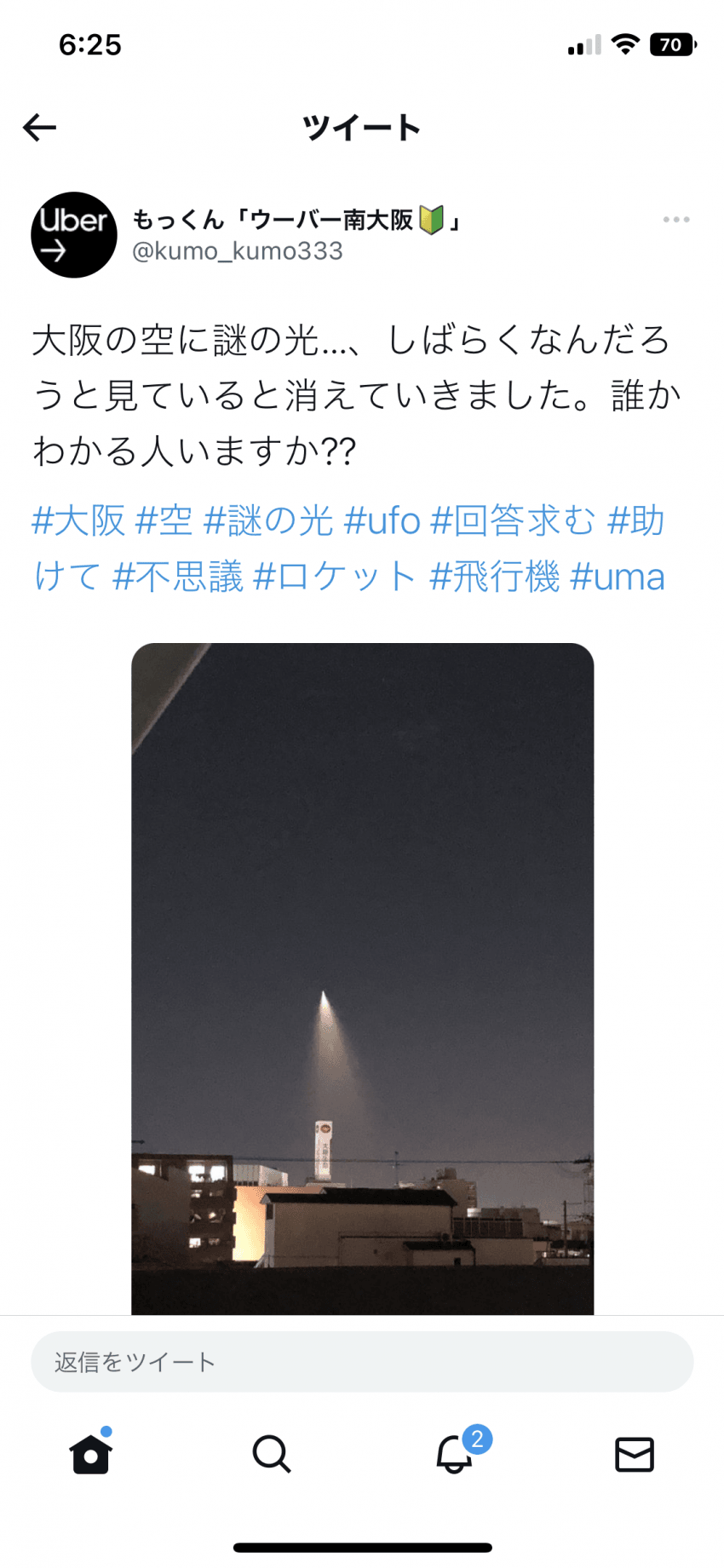Open the #ufo hashtag
This screenshot has height=1568, width=724.
tap(382, 520)
